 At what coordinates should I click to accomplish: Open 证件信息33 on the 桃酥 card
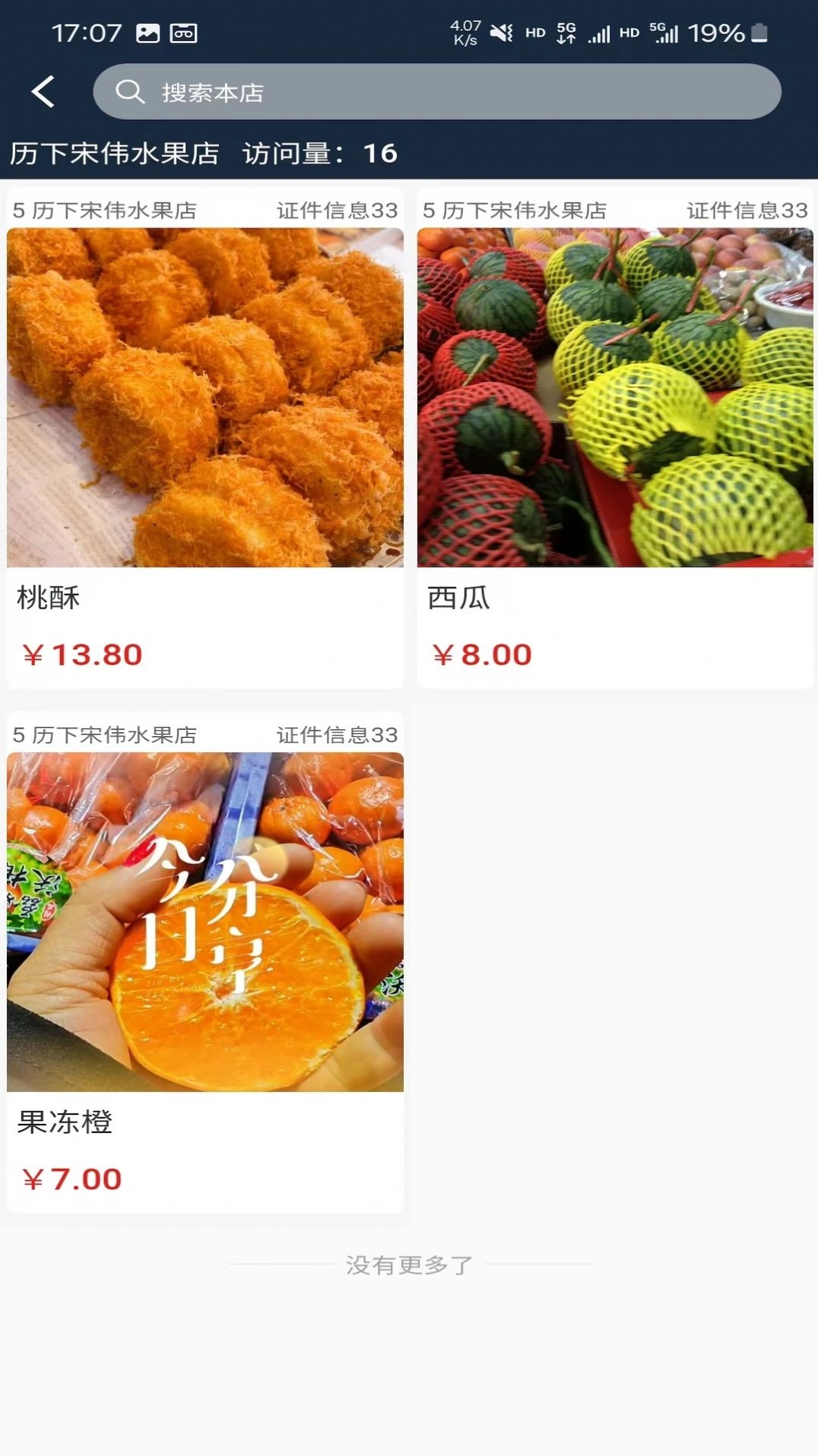click(337, 210)
